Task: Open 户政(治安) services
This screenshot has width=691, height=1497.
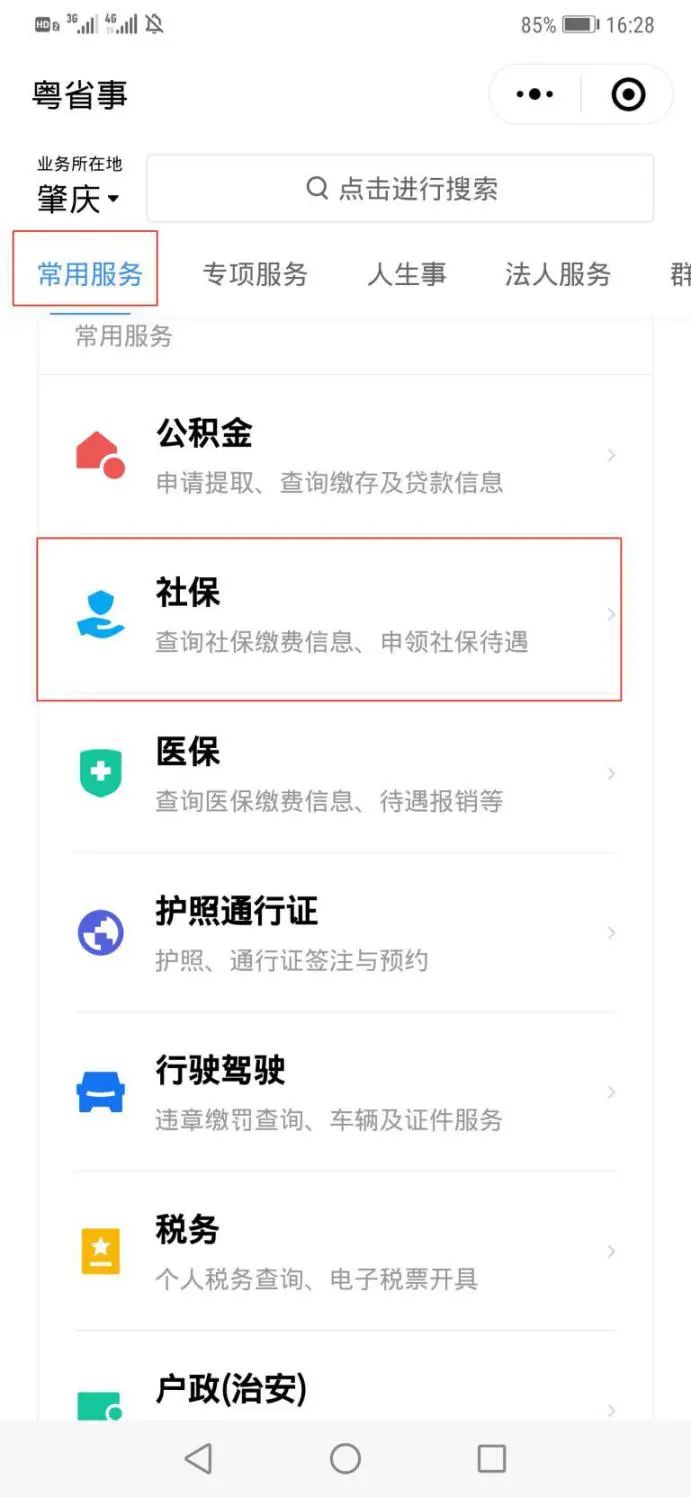Action: [345, 1393]
